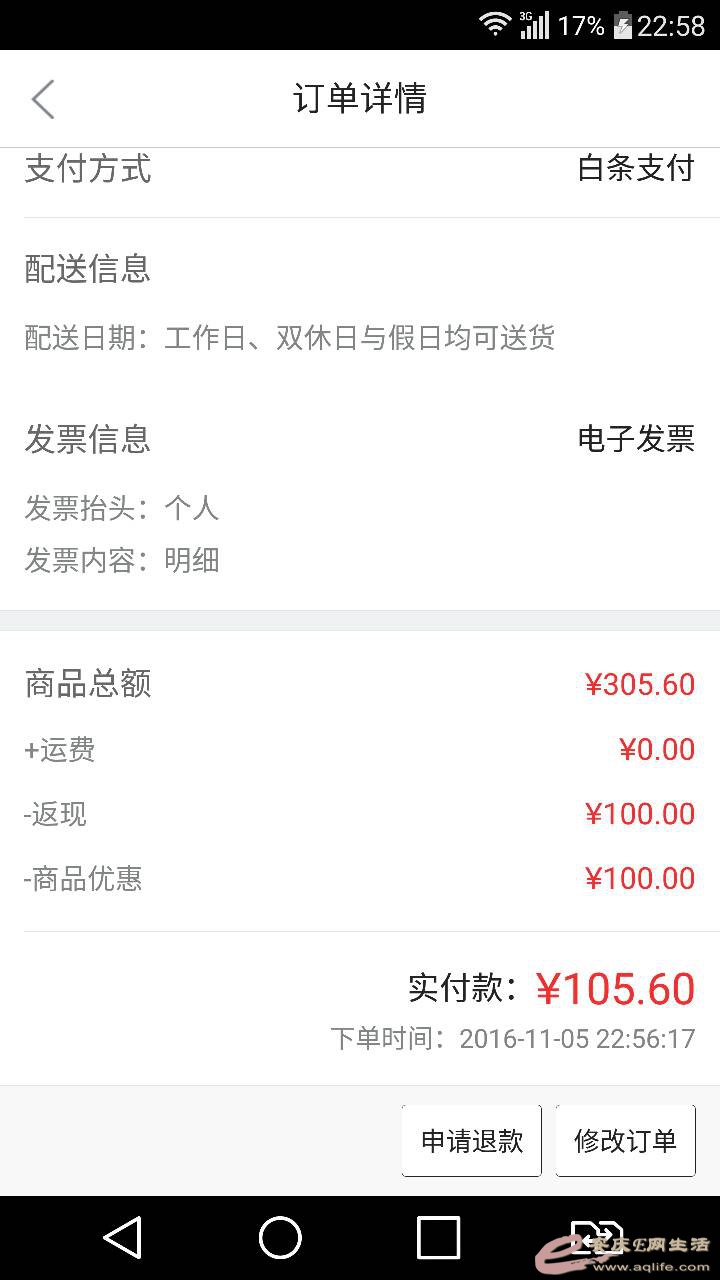Screen dimensions: 720x1280
Task: Tap 修改订单 to edit the order
Action: tap(625, 1141)
